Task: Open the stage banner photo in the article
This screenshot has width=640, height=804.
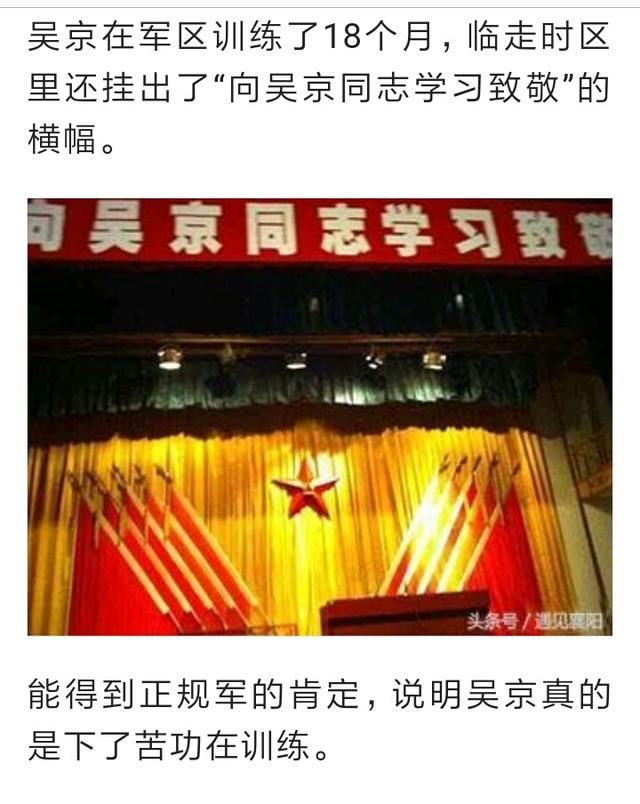Action: coord(320,415)
